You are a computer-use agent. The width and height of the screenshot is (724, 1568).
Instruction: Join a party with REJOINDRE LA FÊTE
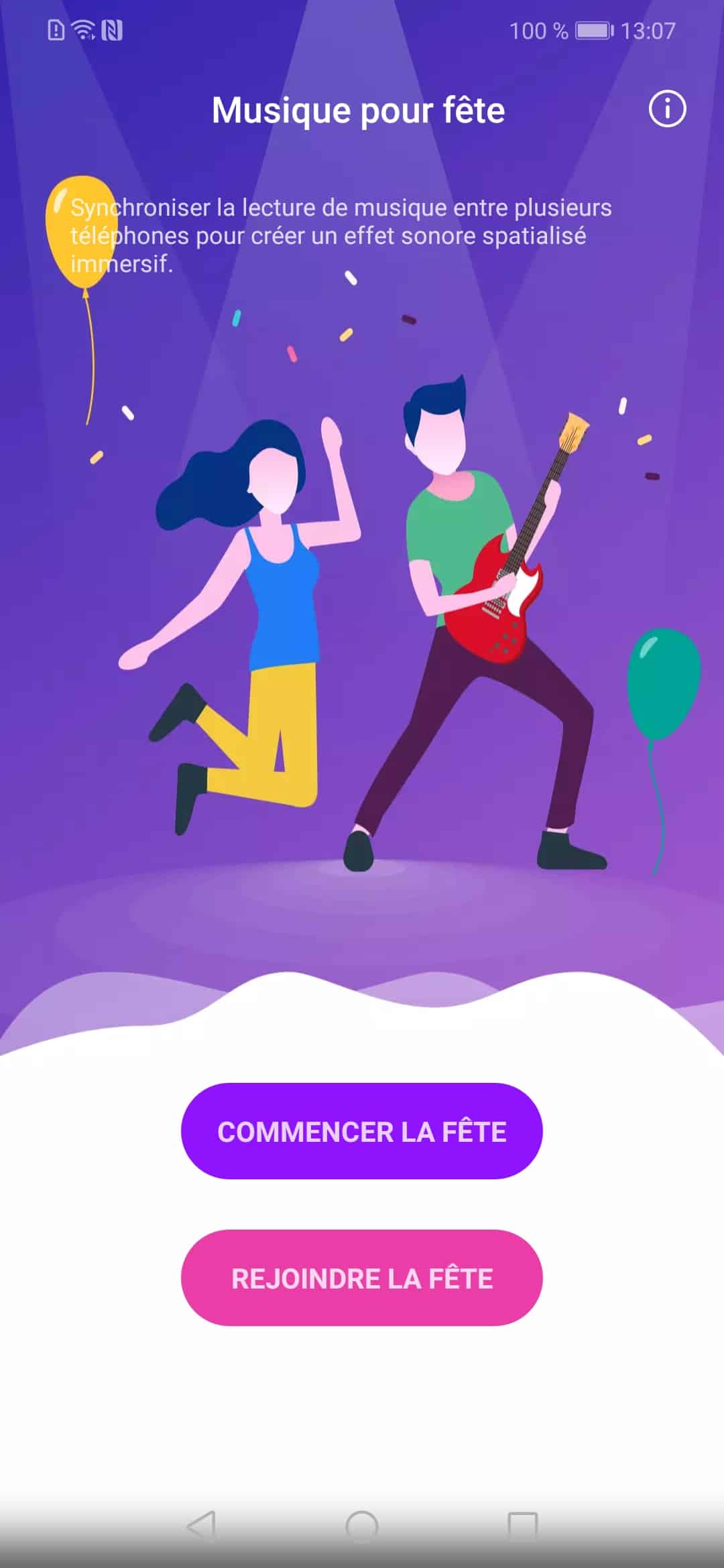tap(361, 1278)
